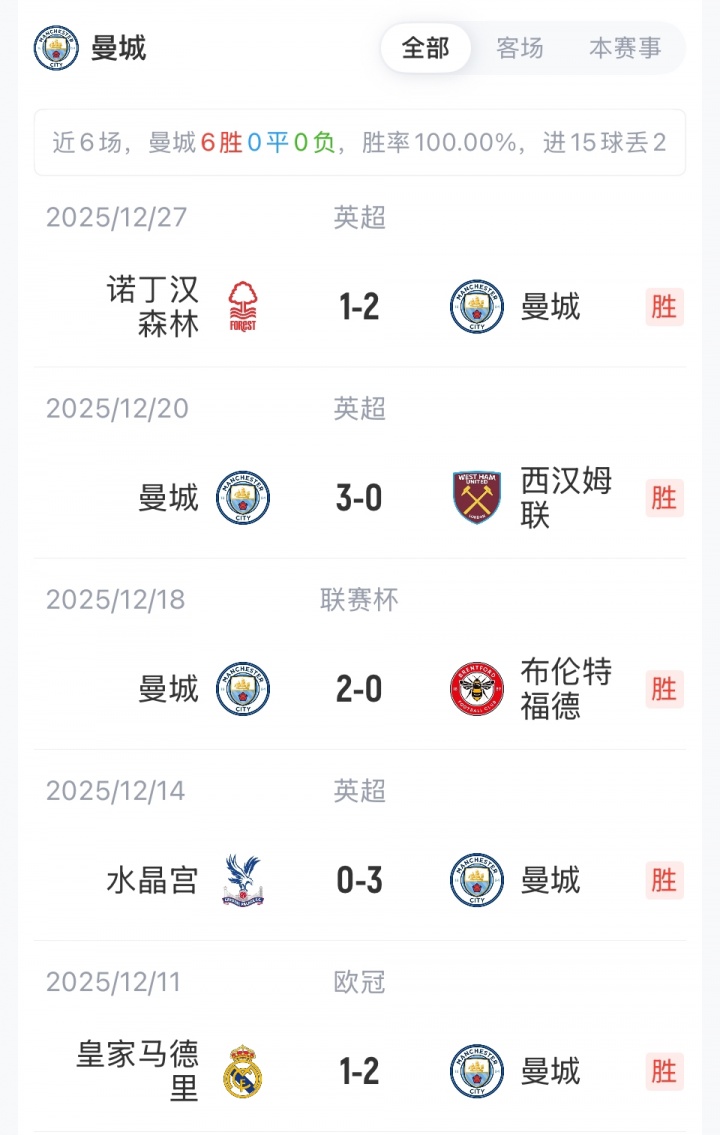Switch to the 全部 tab
720x1135 pixels.
click(x=426, y=48)
